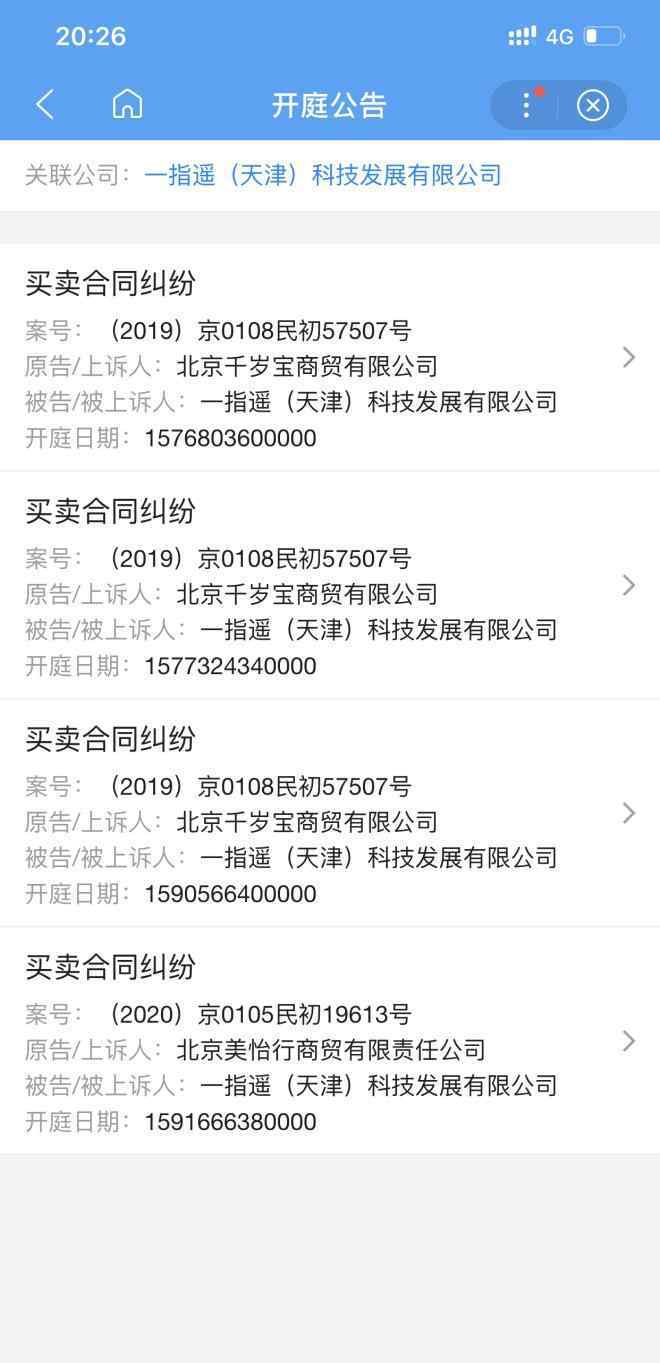Screen dimensions: 660x1363
Task: Open case with date 1577324340000
Action: 330,585
